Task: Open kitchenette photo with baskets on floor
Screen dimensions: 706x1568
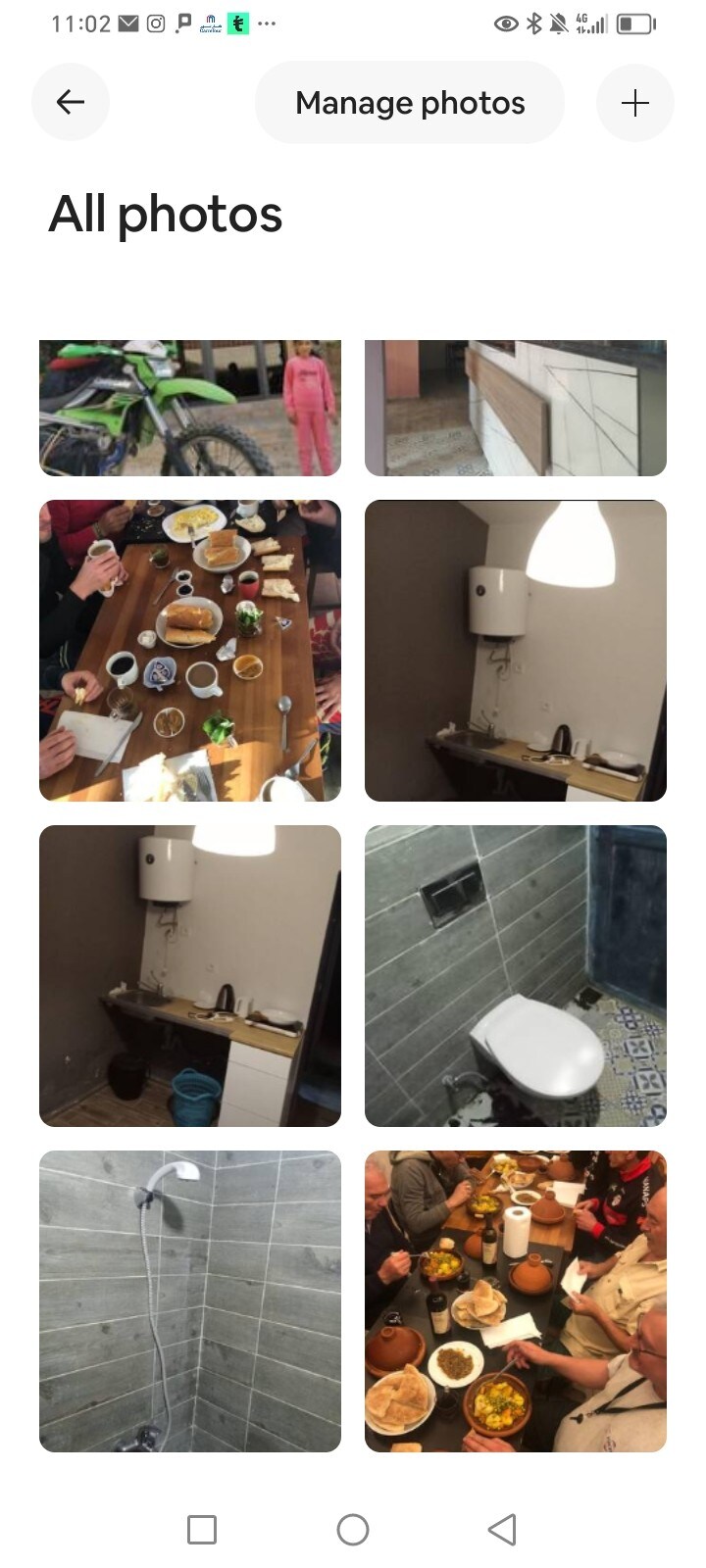Action: (190, 976)
